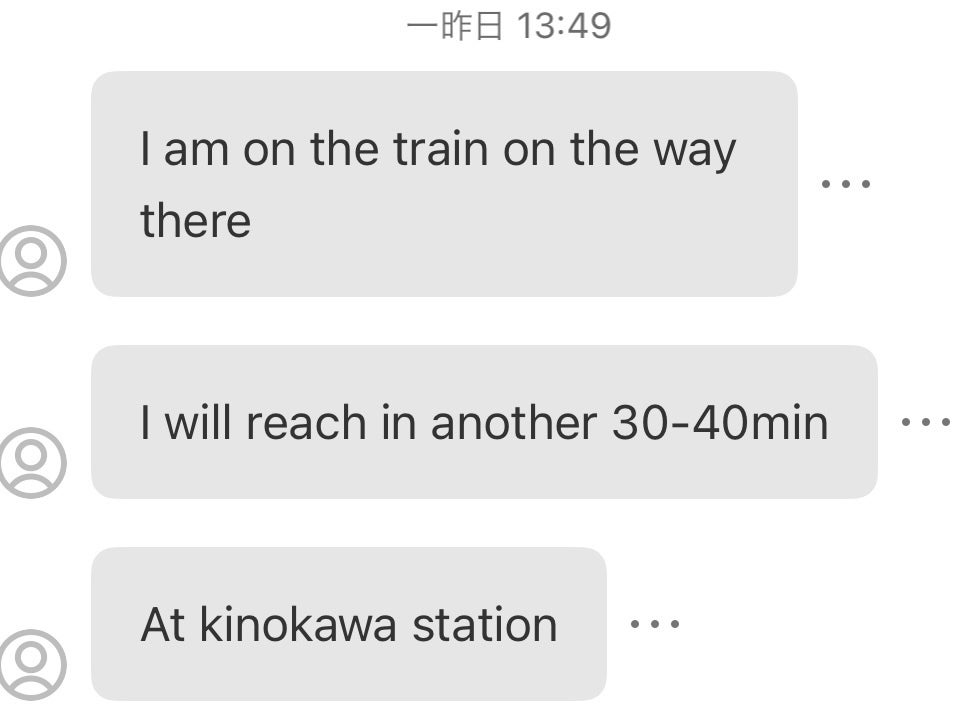Tap sender avatar beside 'At kinokawa station' message
The width and height of the screenshot is (962, 710).
point(32,664)
